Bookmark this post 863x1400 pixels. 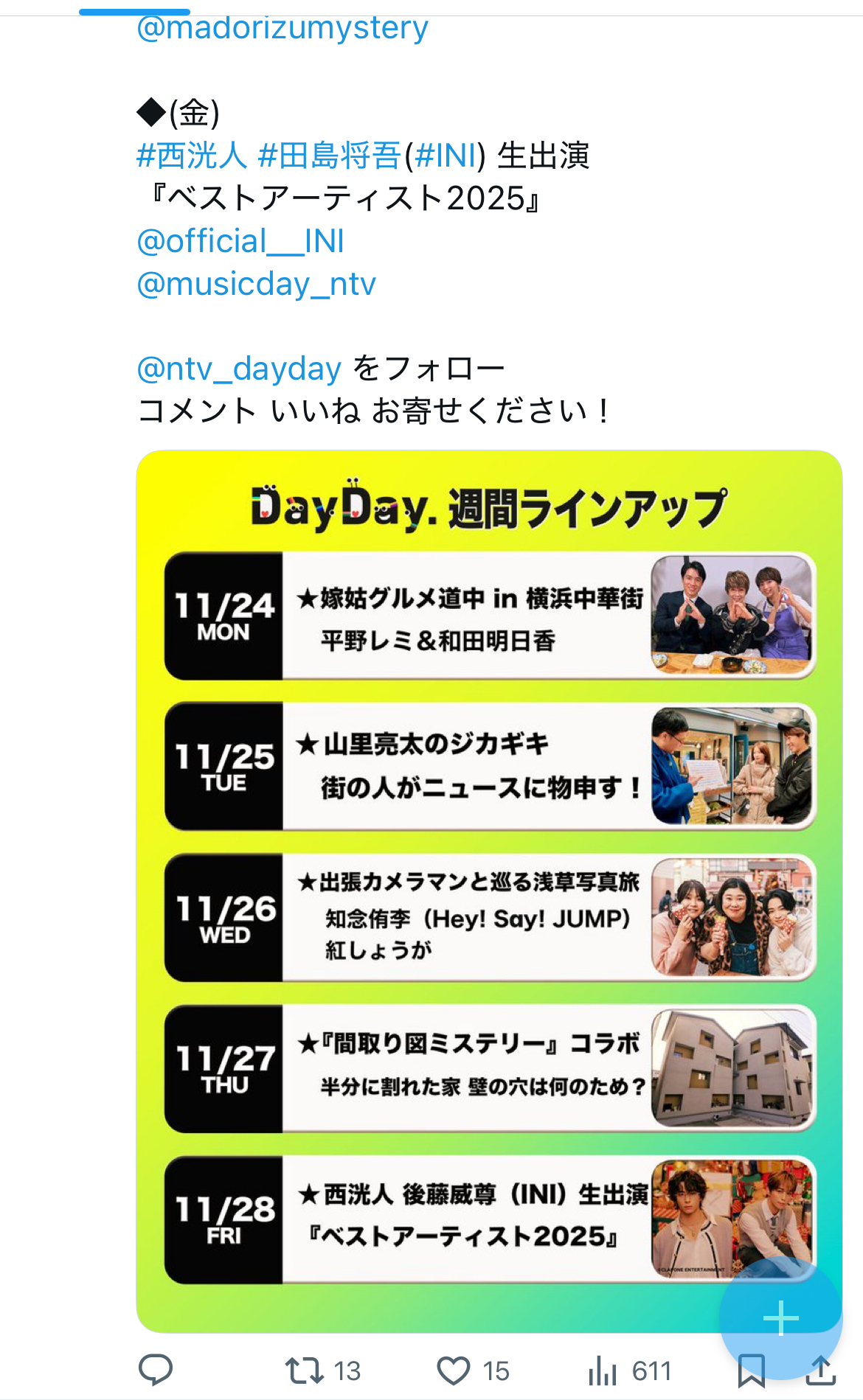coord(751,1372)
